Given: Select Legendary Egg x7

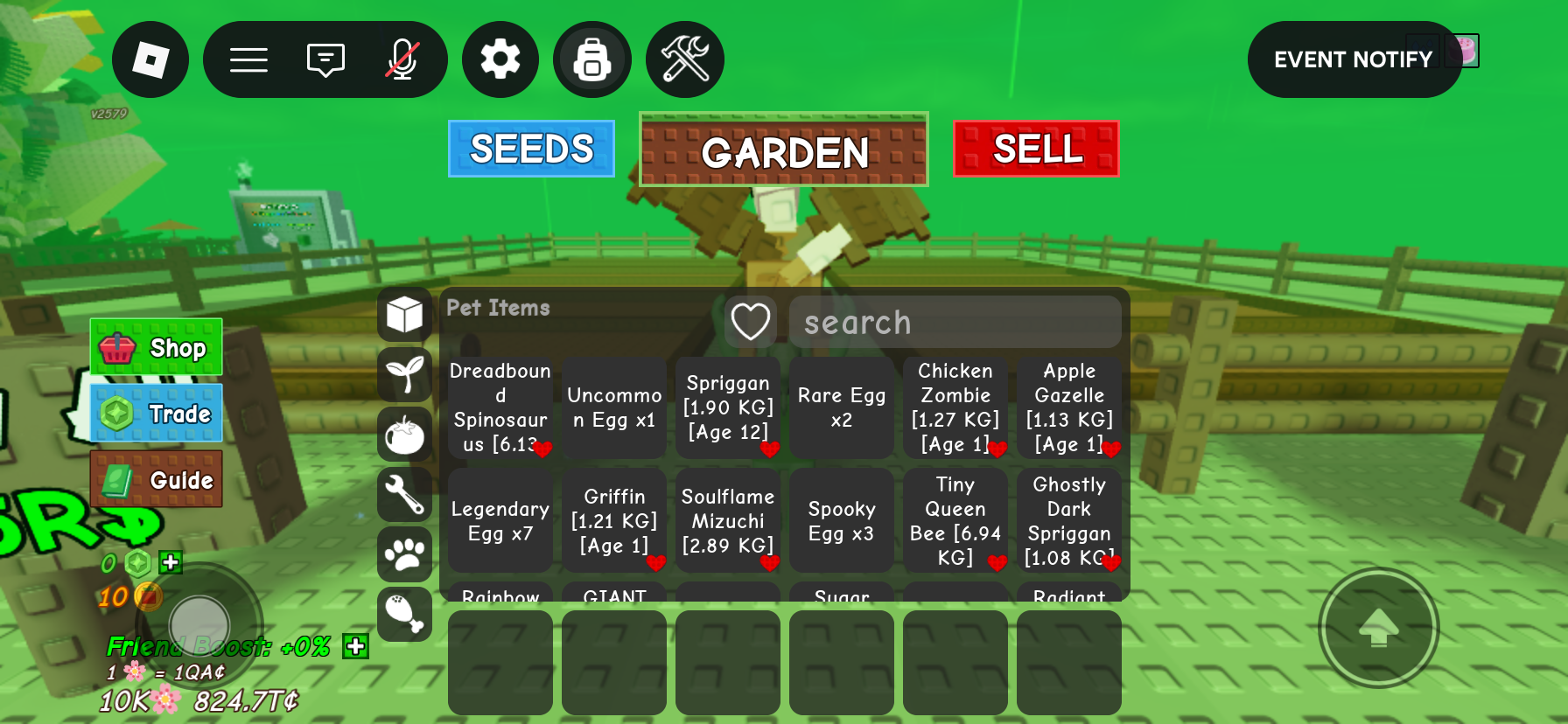Looking at the screenshot, I should pyautogui.click(x=500, y=521).
